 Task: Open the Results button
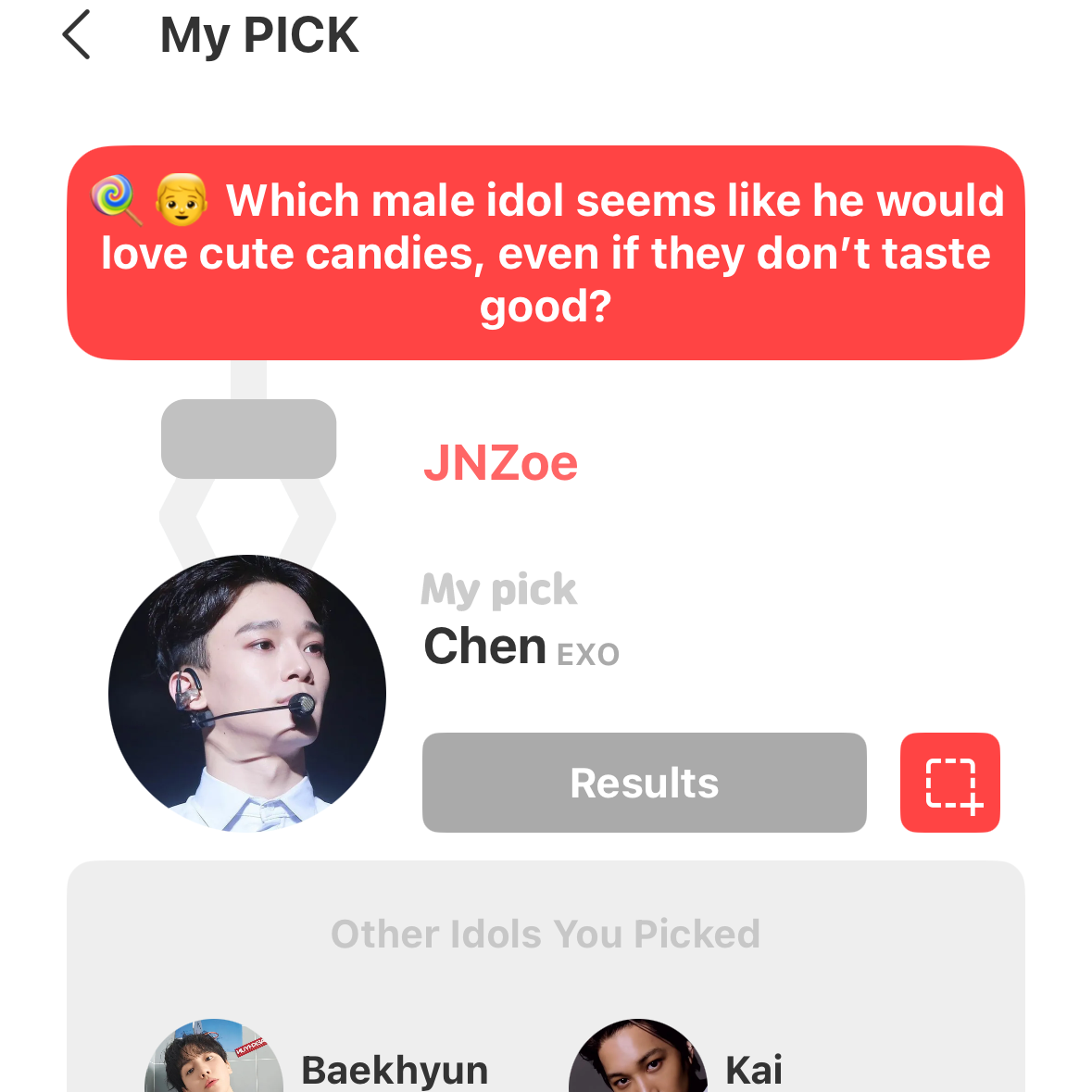click(644, 783)
